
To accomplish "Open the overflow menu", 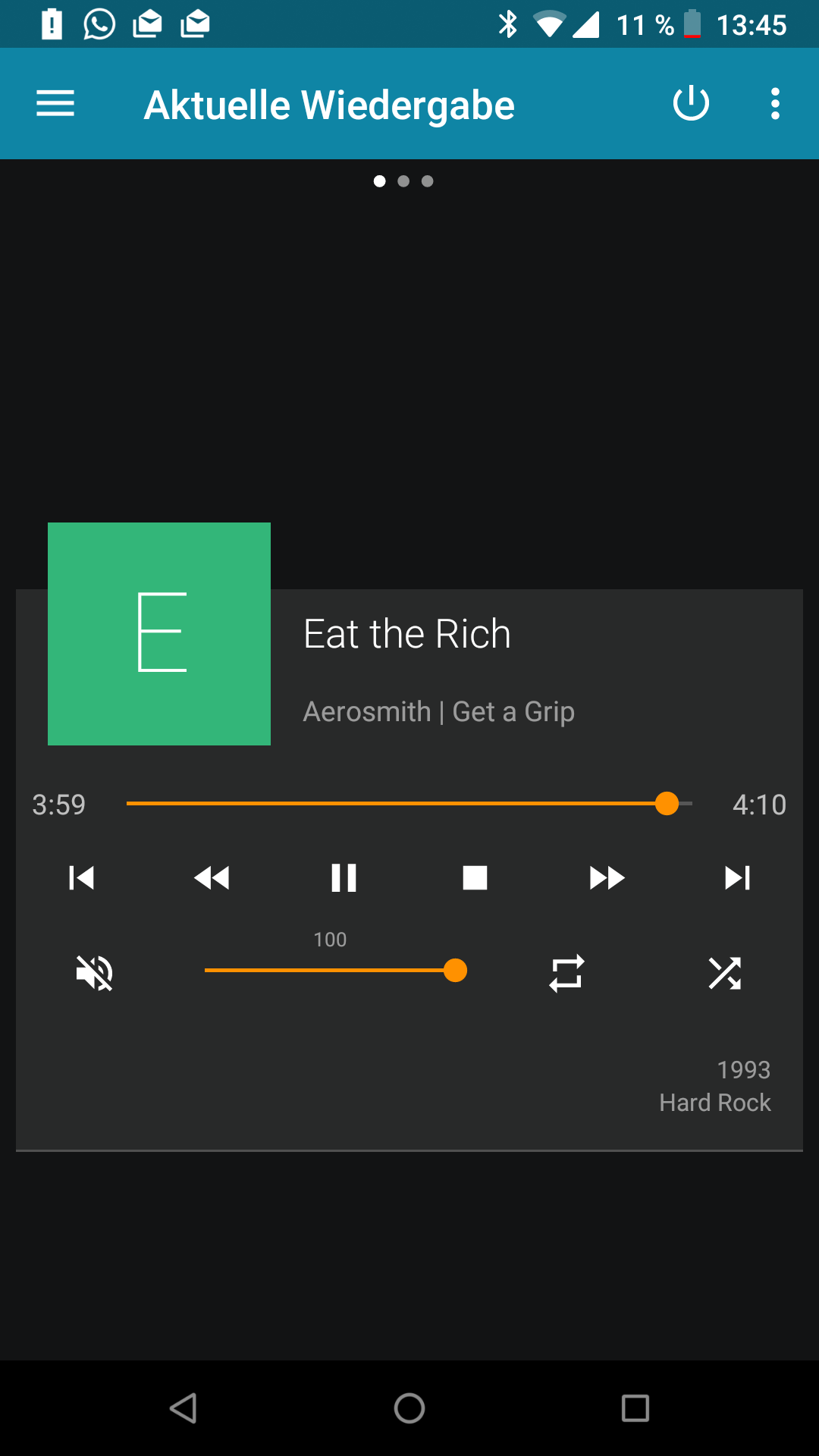I will pos(775,104).
